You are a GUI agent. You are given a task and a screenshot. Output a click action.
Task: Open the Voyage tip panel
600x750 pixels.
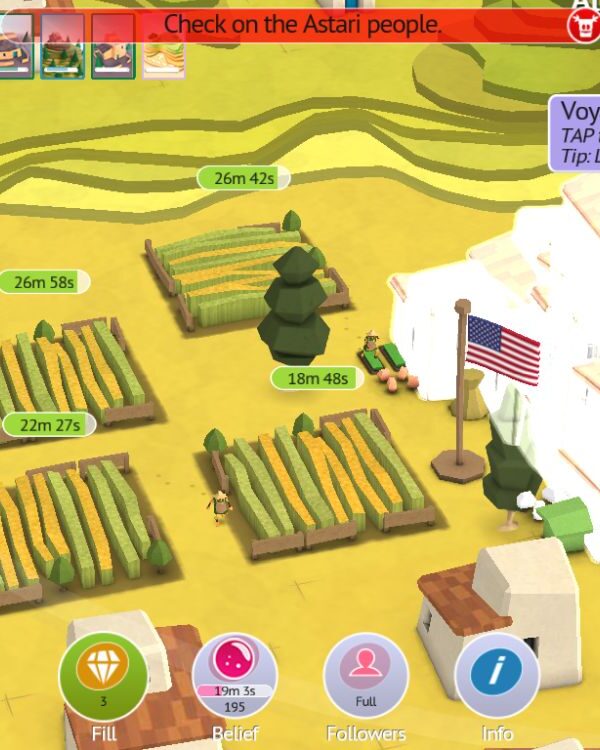575,133
